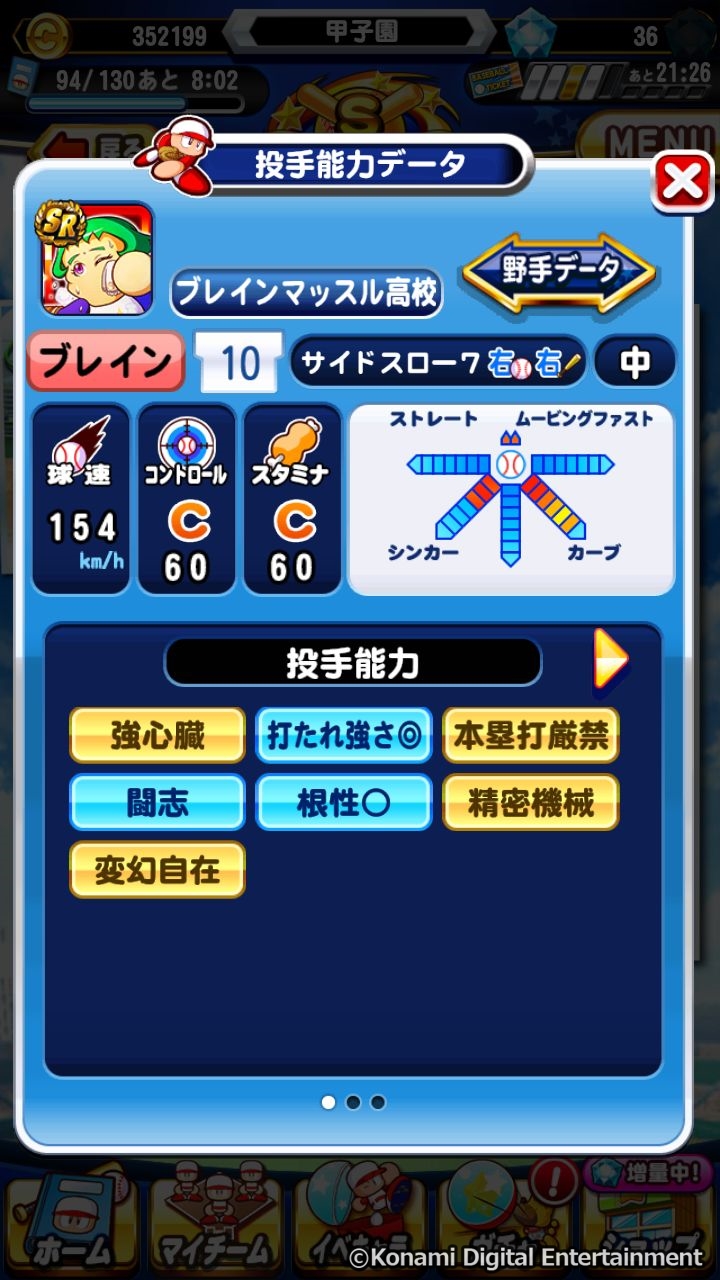Switch to 野手データ view
The height and width of the screenshot is (1280, 720).
558,271
